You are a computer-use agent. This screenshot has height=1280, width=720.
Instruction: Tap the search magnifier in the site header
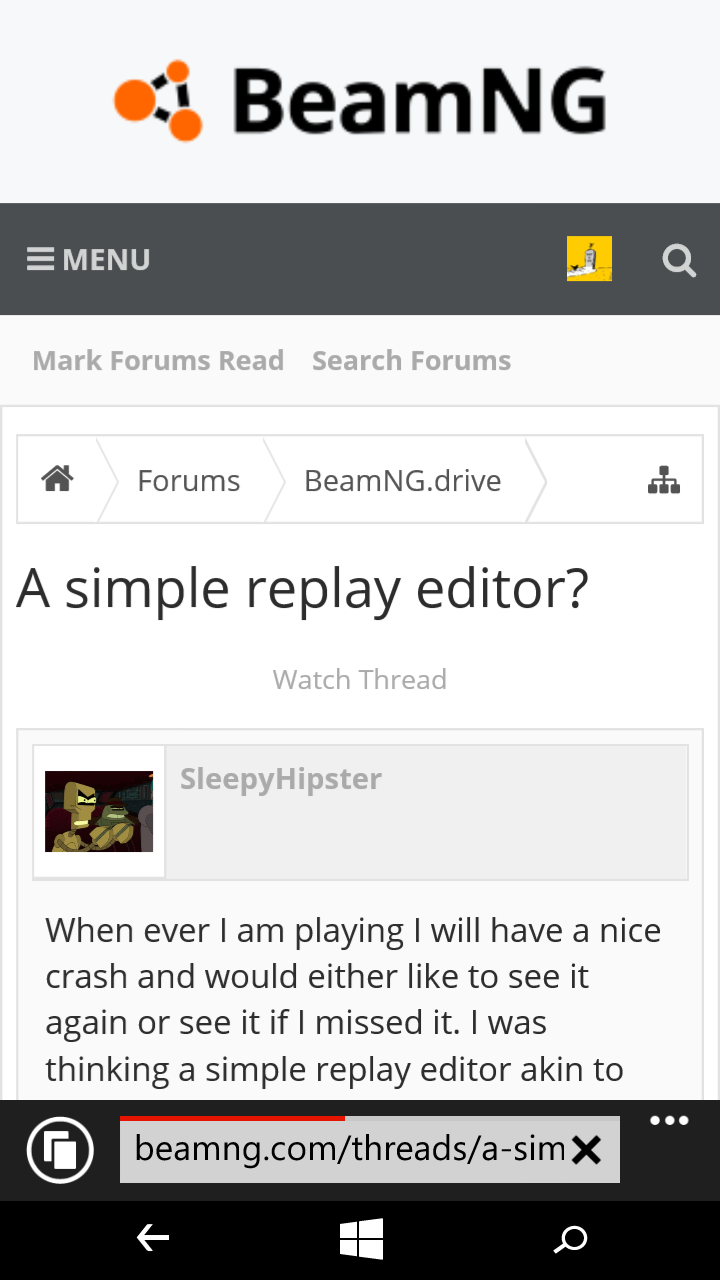(x=679, y=260)
